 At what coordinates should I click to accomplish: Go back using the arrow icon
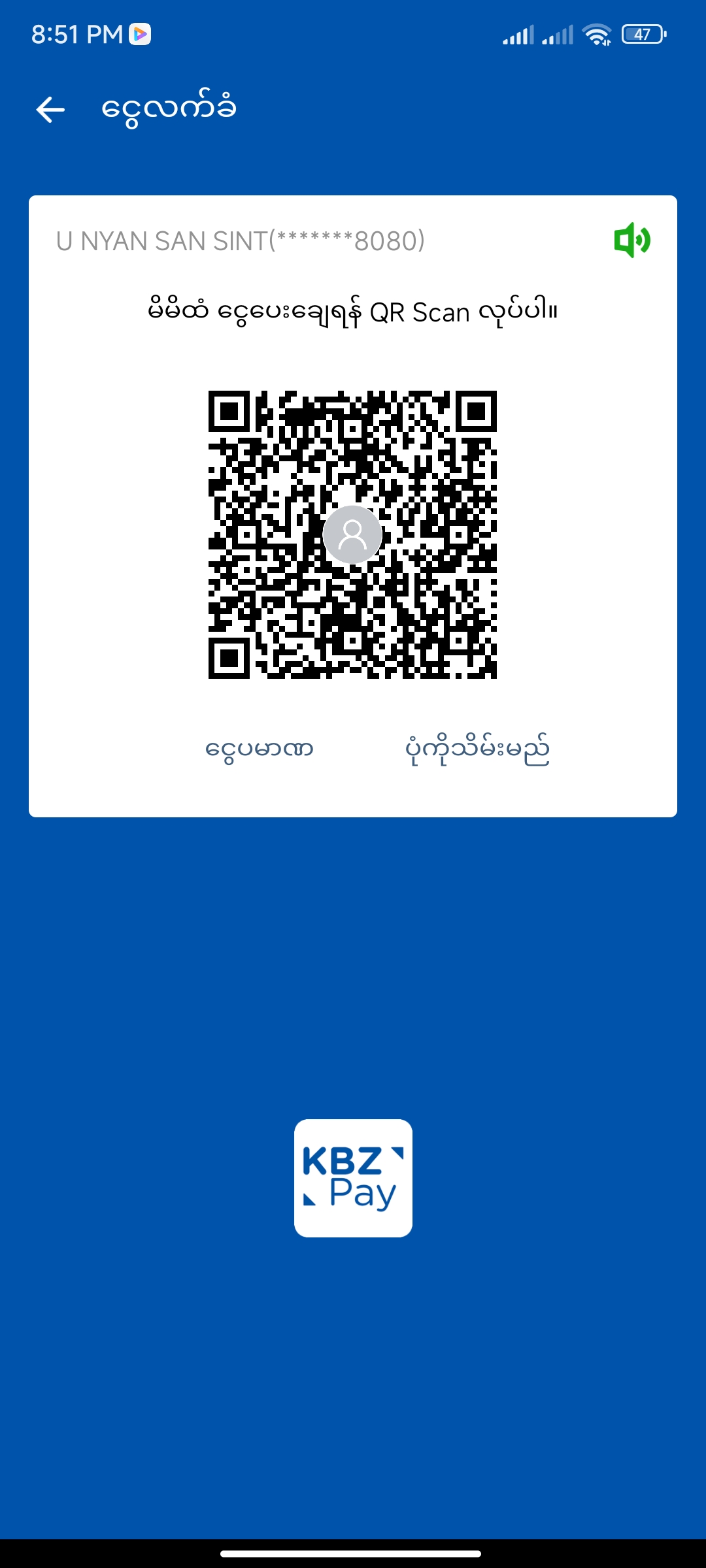pyautogui.click(x=50, y=109)
